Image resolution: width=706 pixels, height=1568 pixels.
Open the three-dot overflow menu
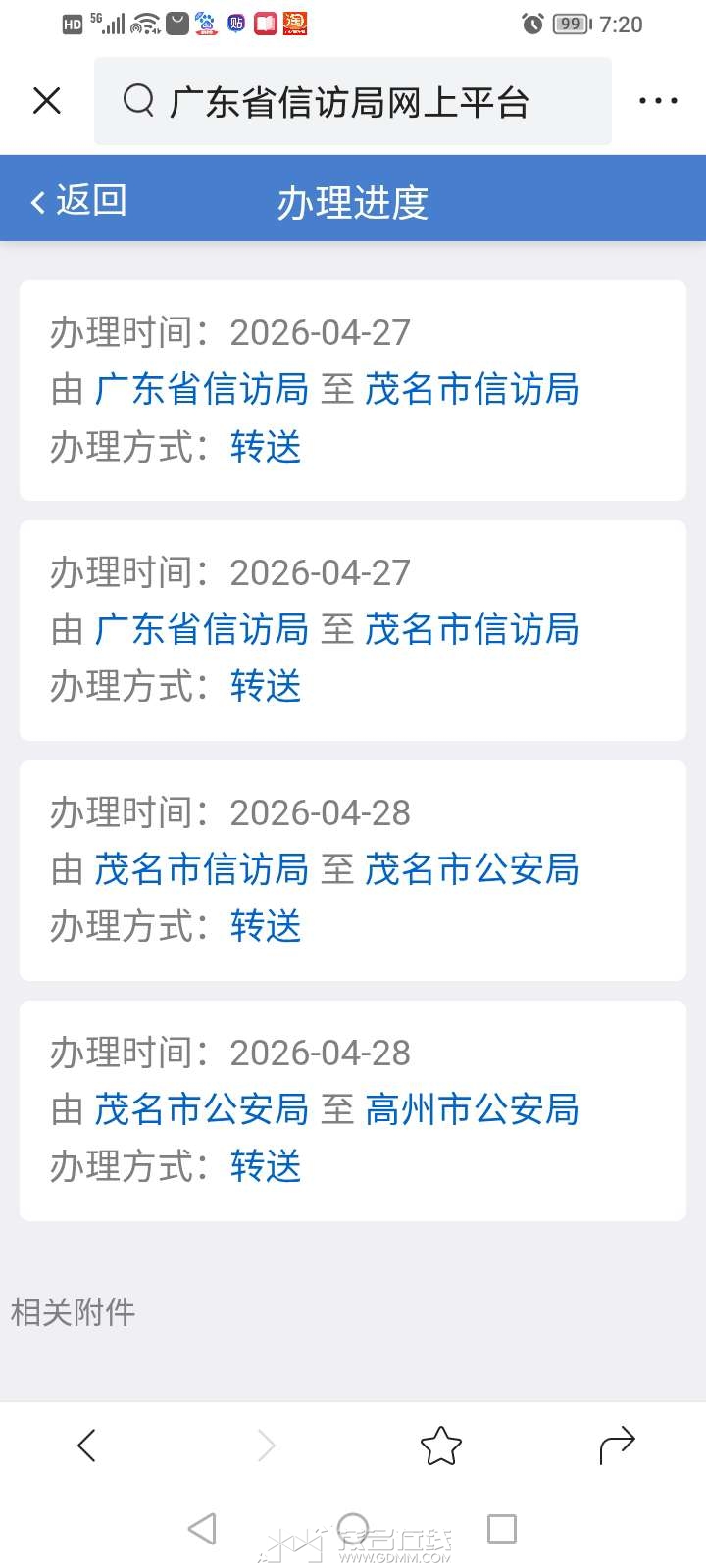[x=657, y=101]
